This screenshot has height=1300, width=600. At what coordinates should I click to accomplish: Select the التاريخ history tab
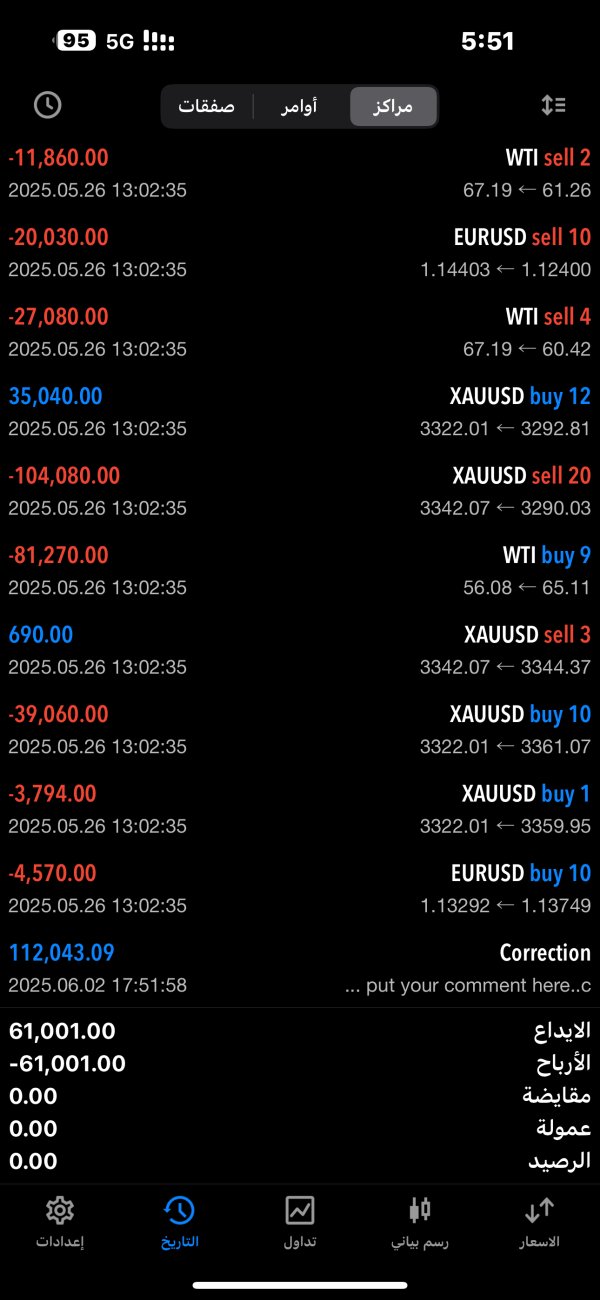(x=179, y=1222)
